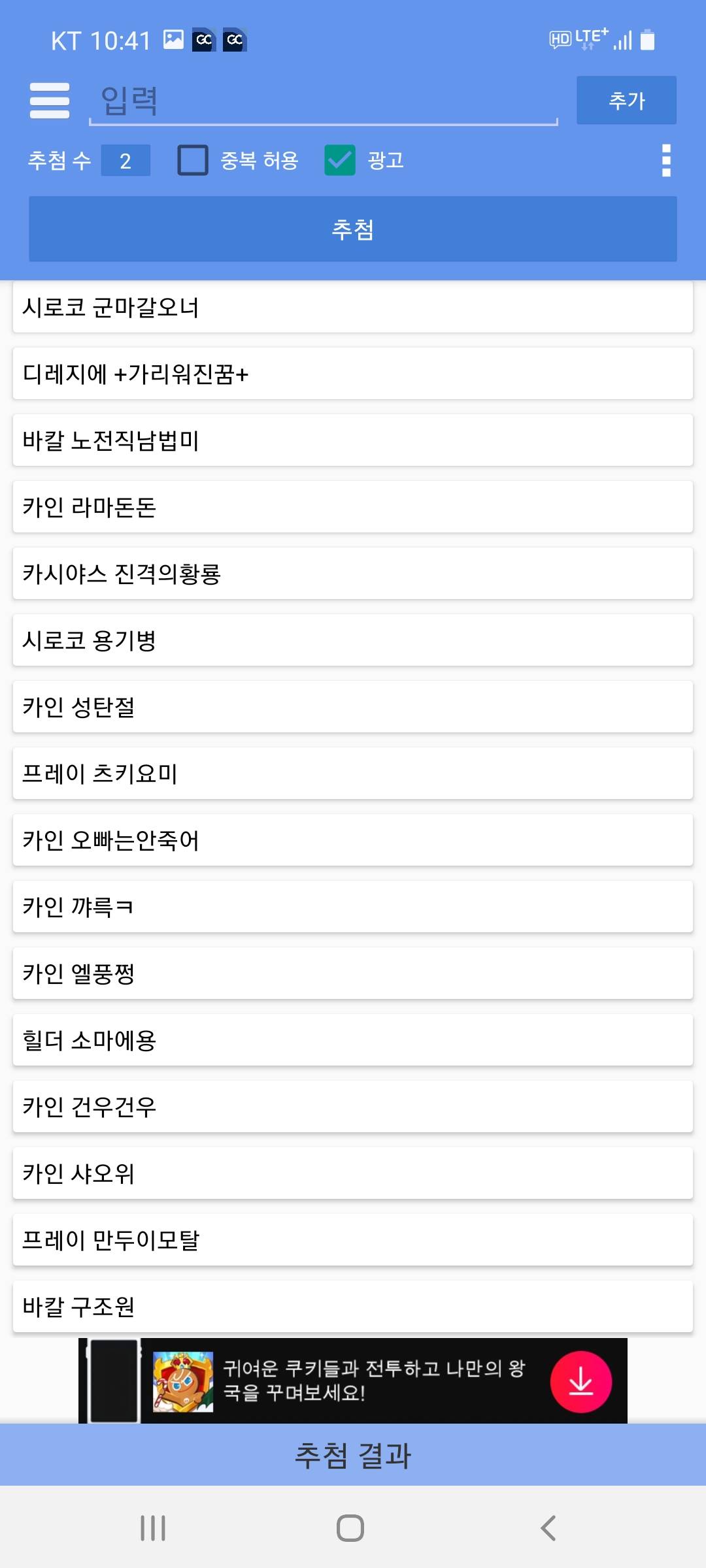
Task: Open the hamburger menu
Action: pos(50,101)
